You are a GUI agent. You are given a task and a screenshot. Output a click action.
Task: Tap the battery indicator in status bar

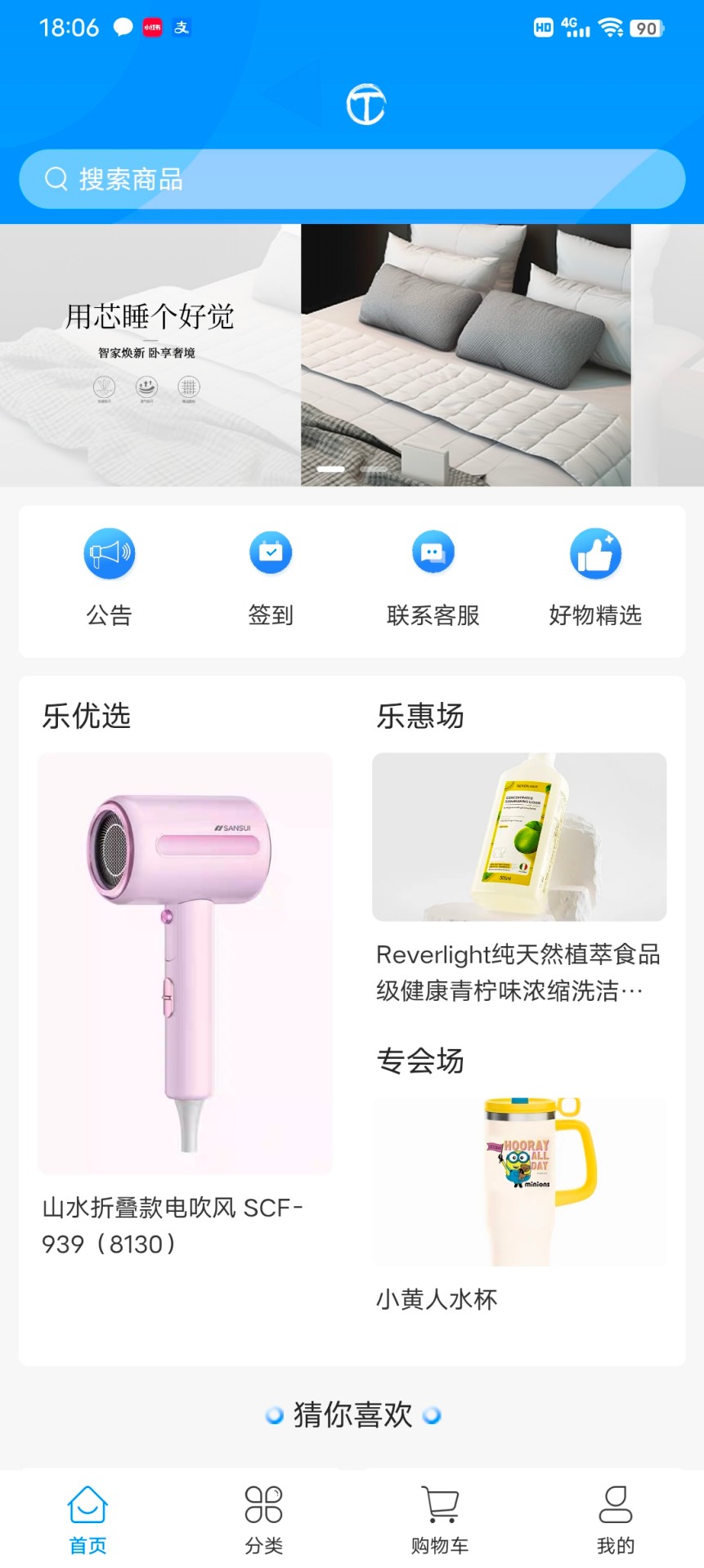[x=645, y=27]
